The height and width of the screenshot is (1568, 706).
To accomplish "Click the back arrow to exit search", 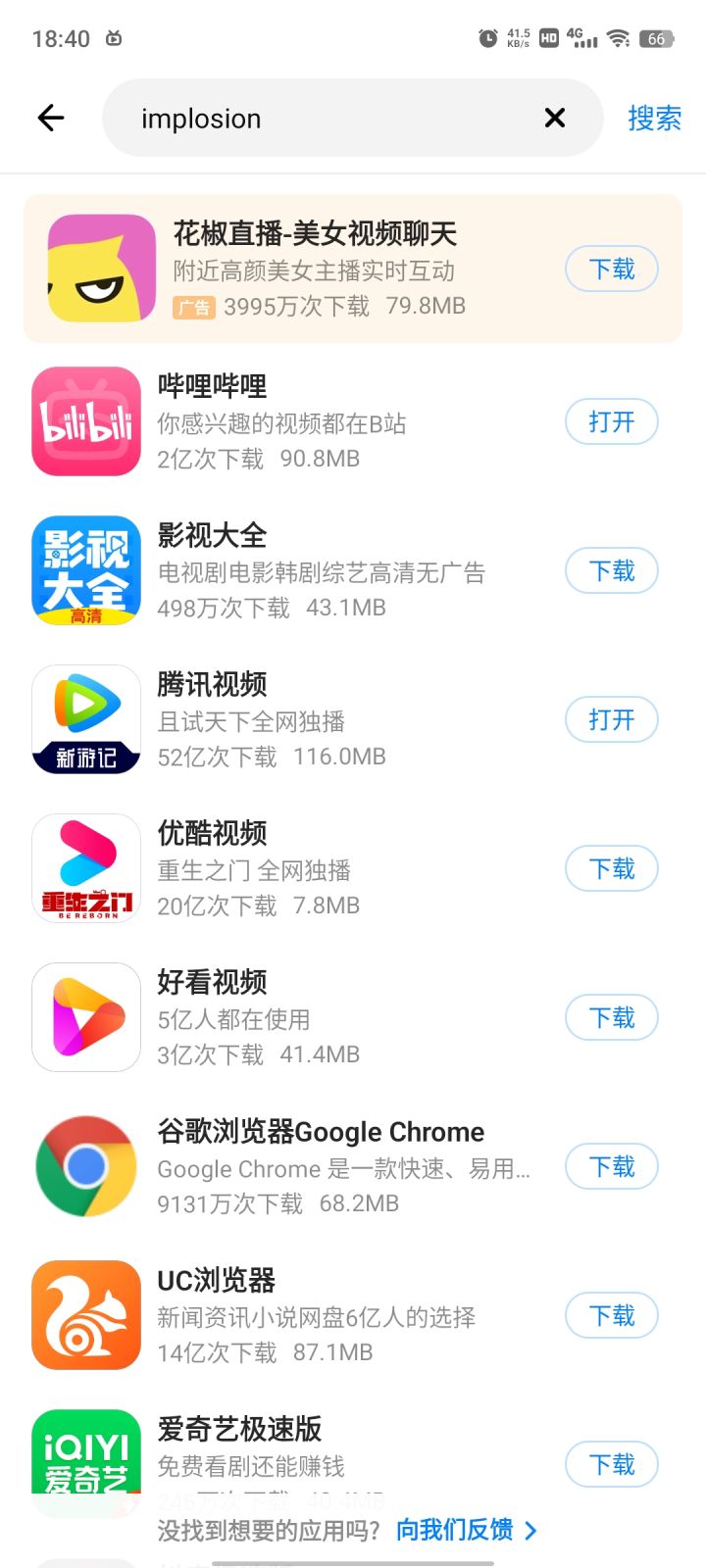I will (50, 117).
